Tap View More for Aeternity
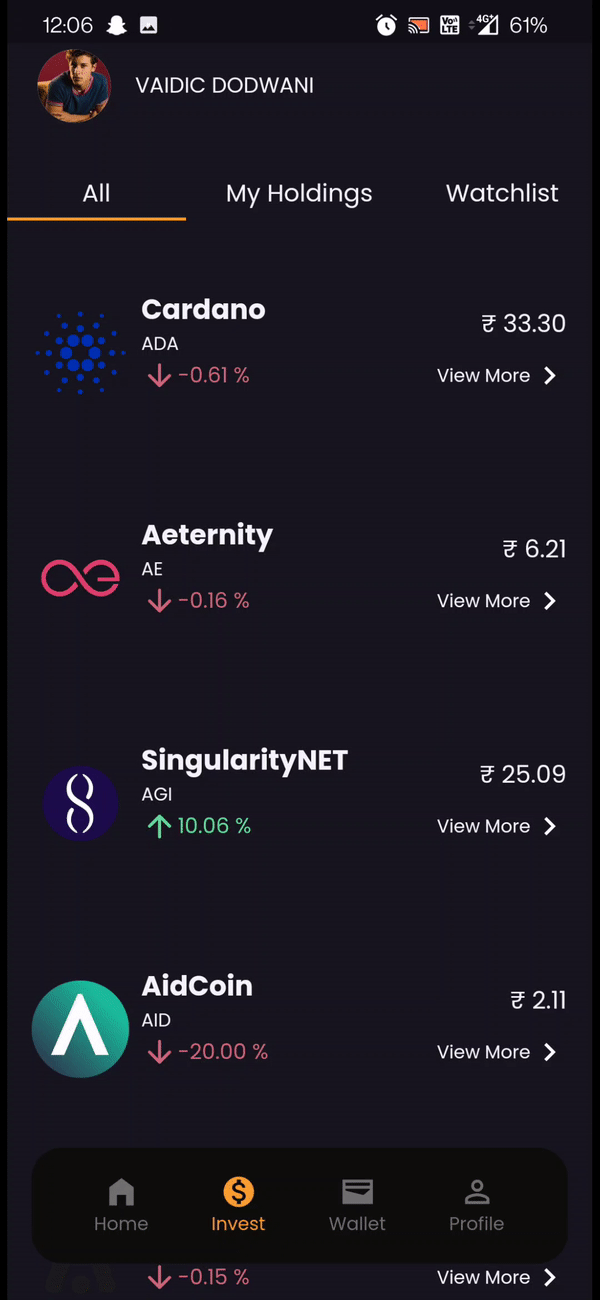 point(497,601)
